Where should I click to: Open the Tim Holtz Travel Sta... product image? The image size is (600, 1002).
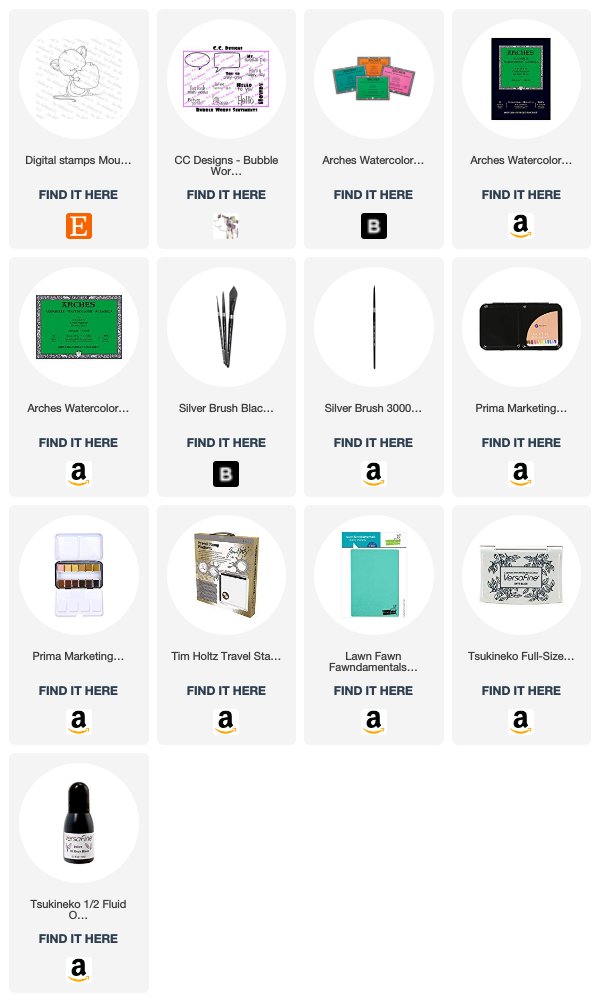point(226,574)
